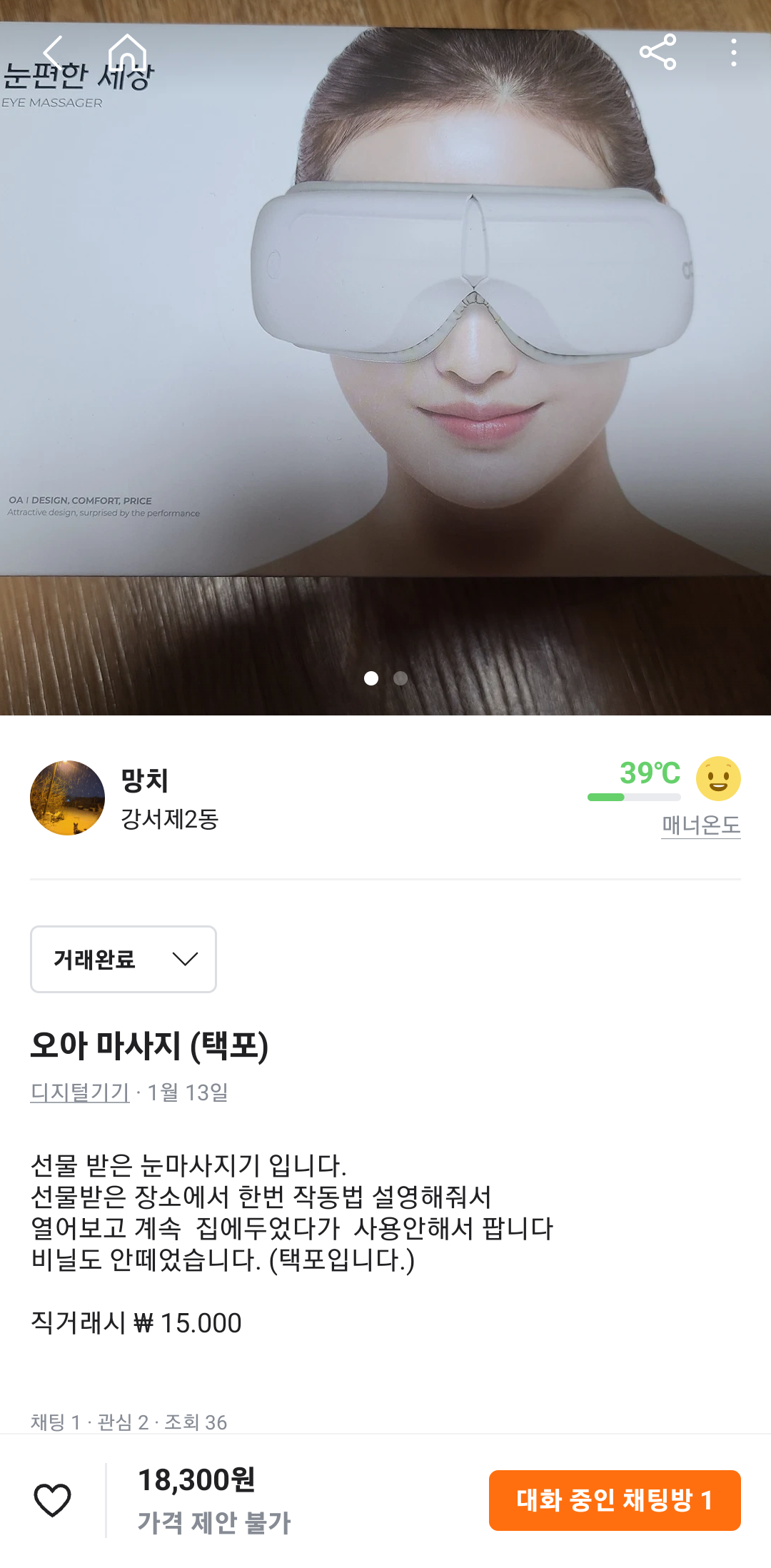
Task: Open 대화 중인 채팅방 1 button
Action: tap(614, 1500)
